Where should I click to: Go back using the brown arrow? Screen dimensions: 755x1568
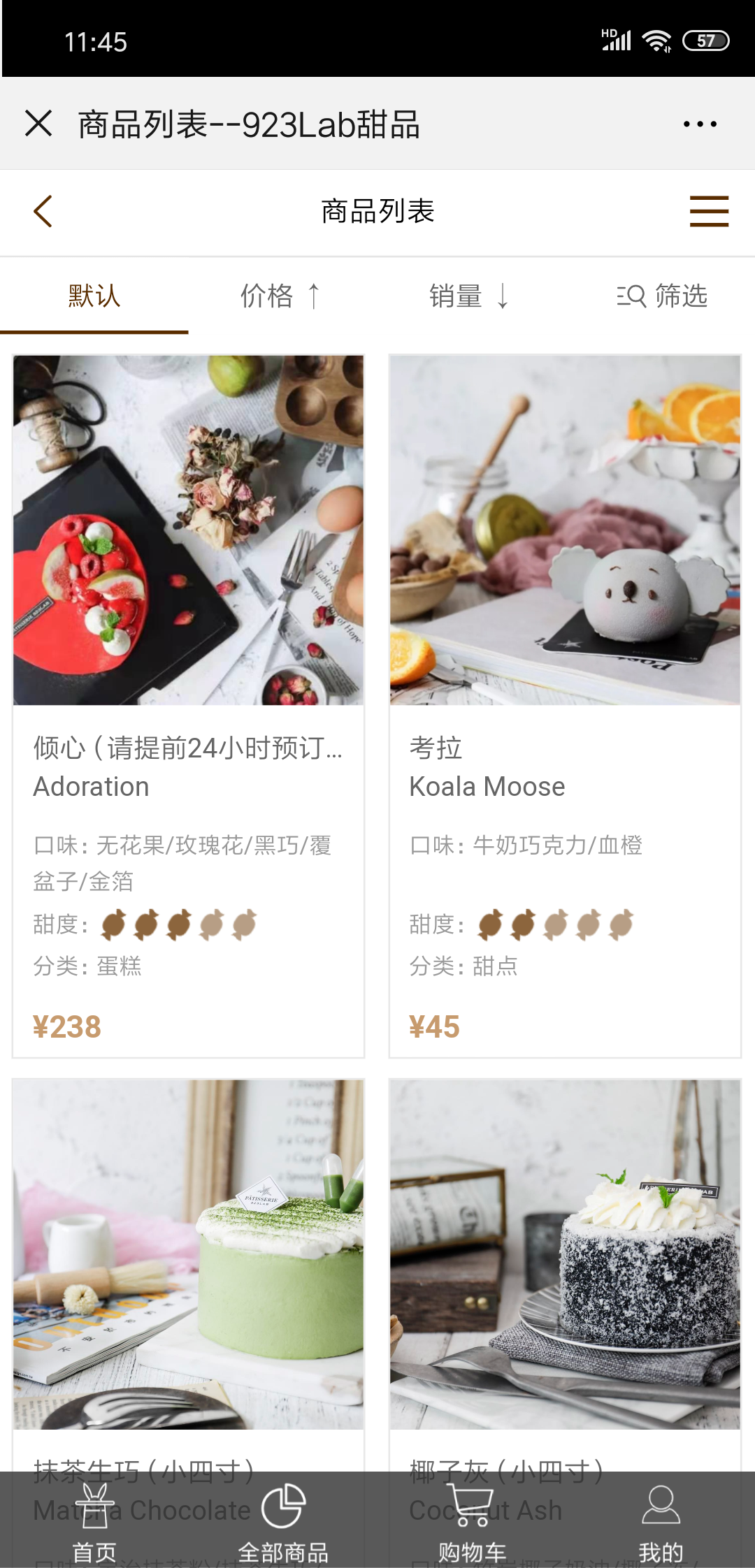pos(43,211)
